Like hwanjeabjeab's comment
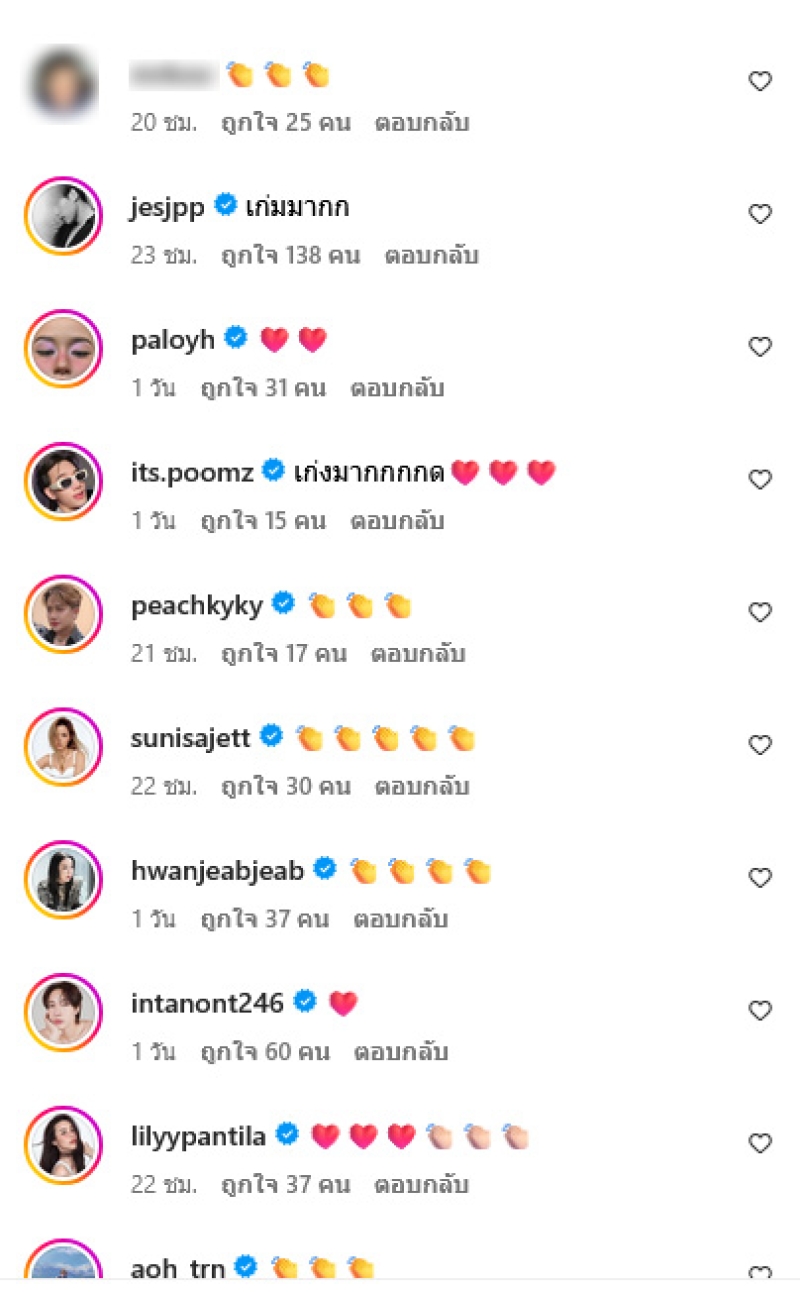 (x=760, y=878)
